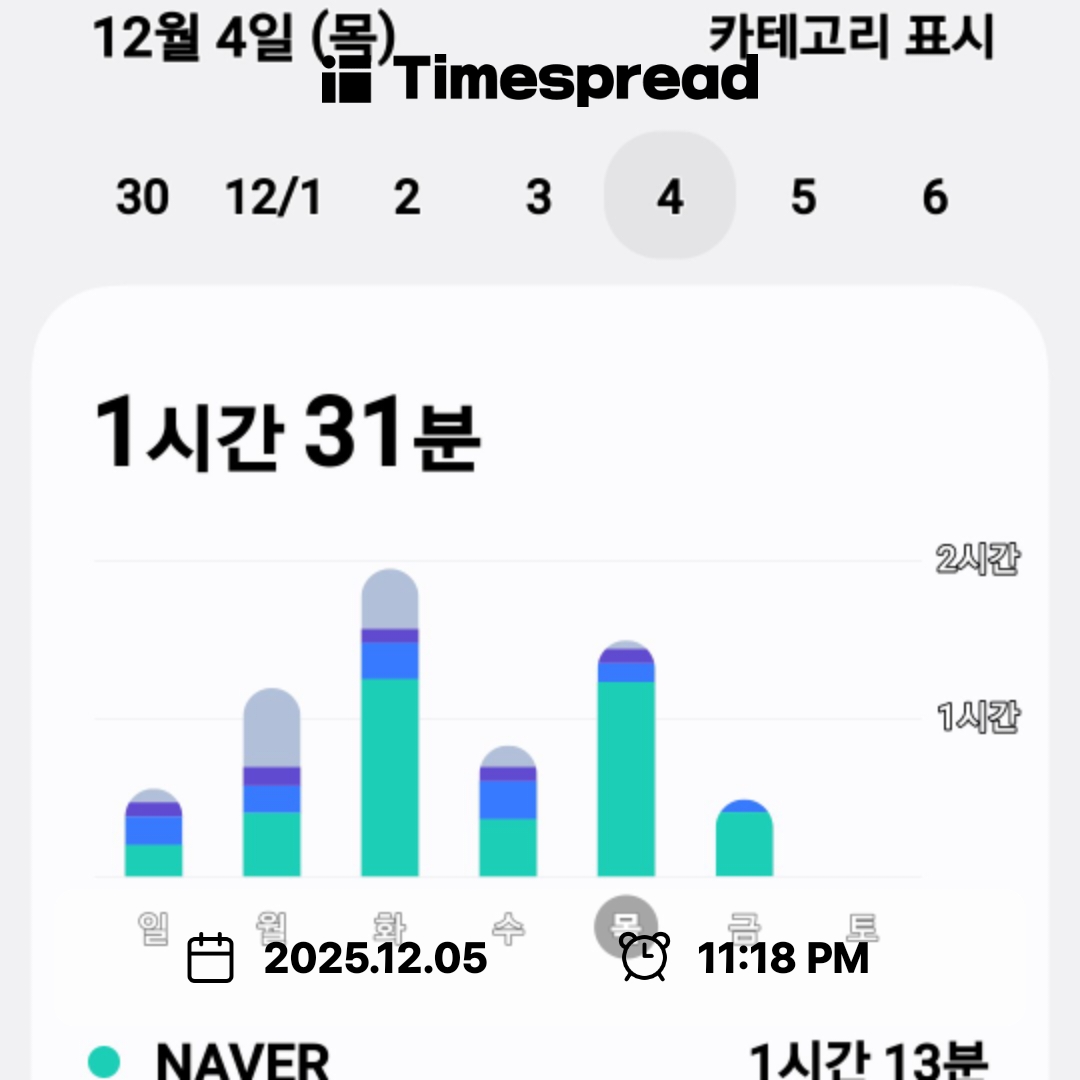
Task: Open the NAVER usage details row
Action: coord(540,1060)
